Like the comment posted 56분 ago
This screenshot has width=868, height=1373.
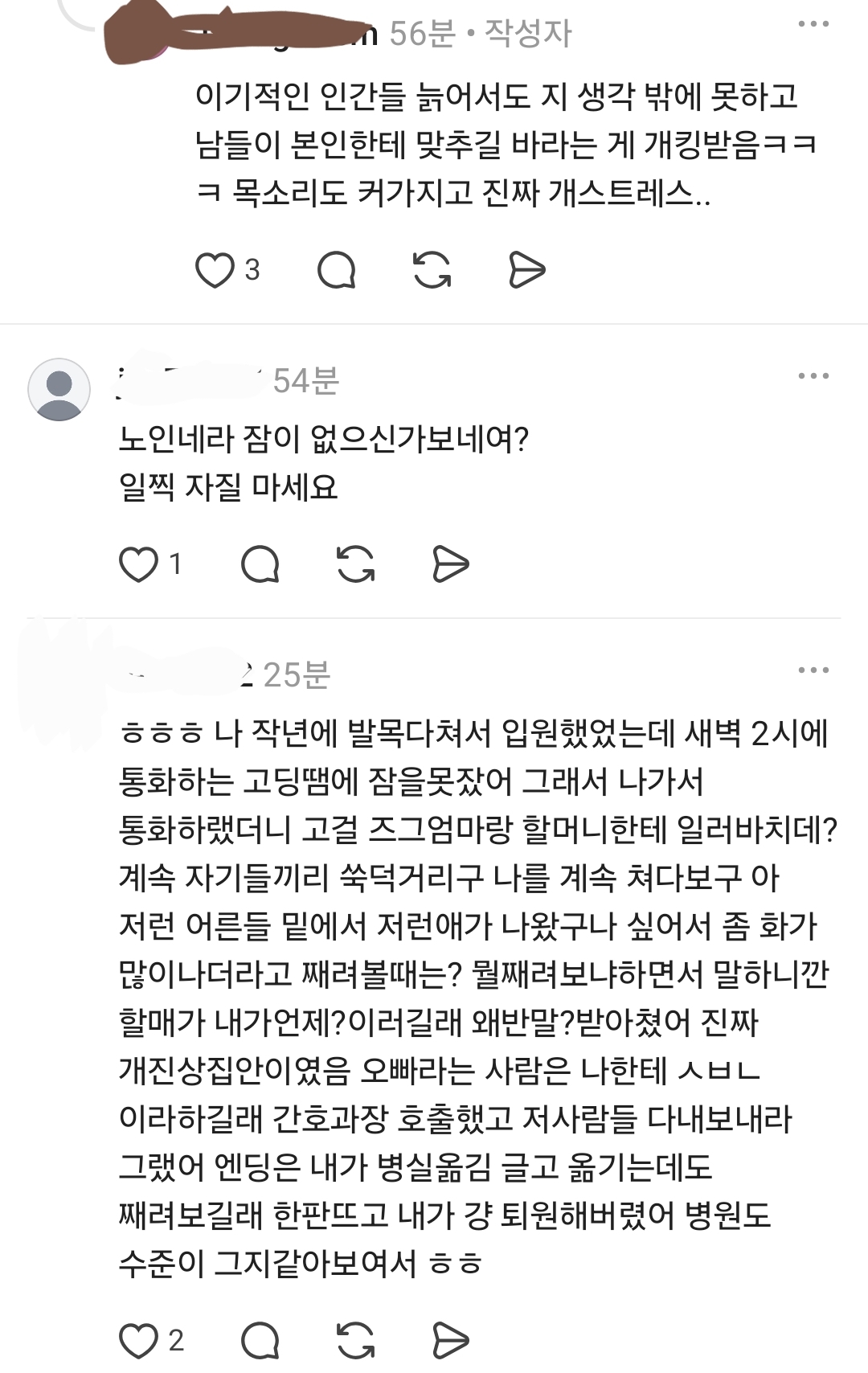click(215, 270)
